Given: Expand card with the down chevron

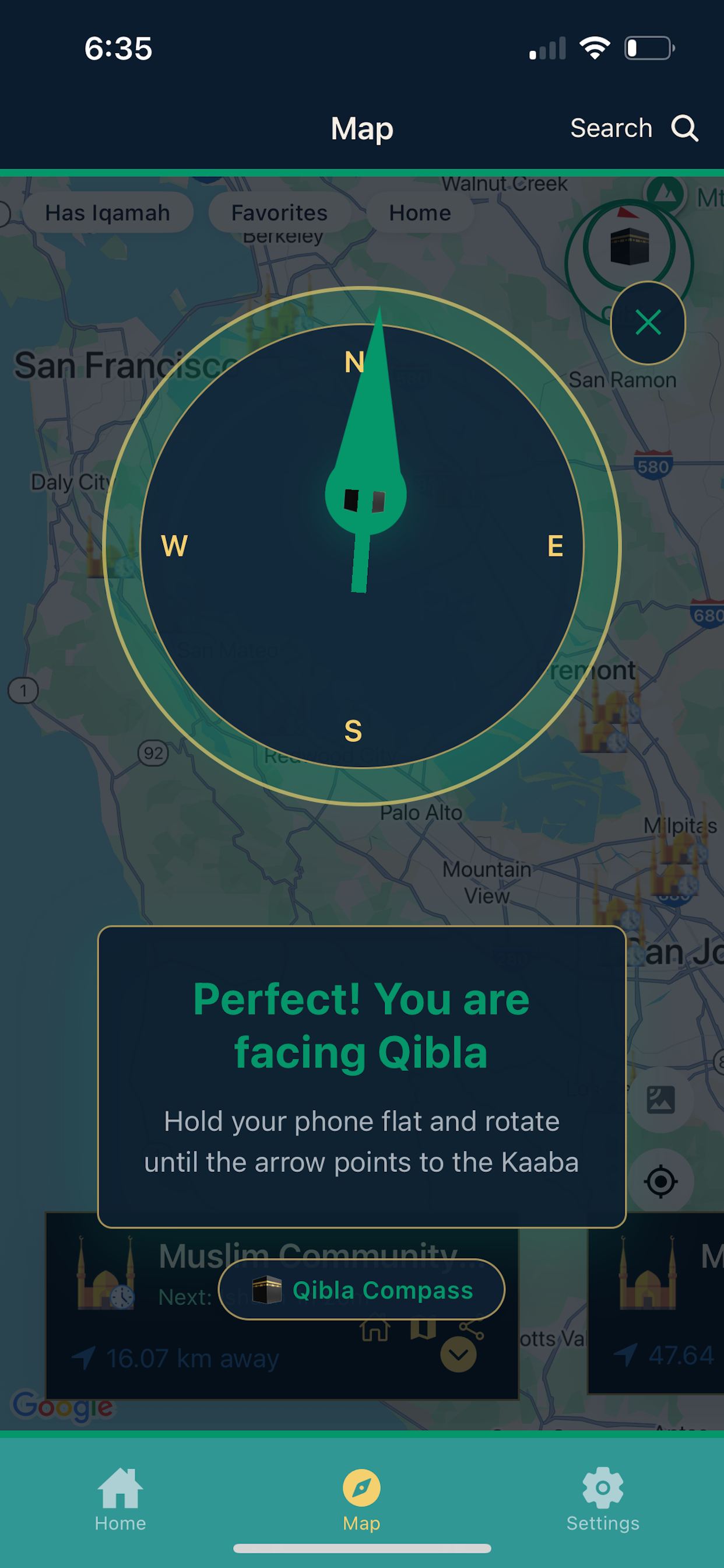Looking at the screenshot, I should tap(458, 1354).
